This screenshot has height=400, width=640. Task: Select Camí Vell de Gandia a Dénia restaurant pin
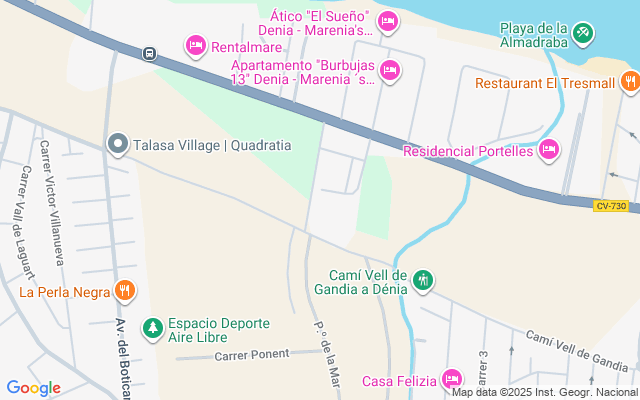pos(423,279)
